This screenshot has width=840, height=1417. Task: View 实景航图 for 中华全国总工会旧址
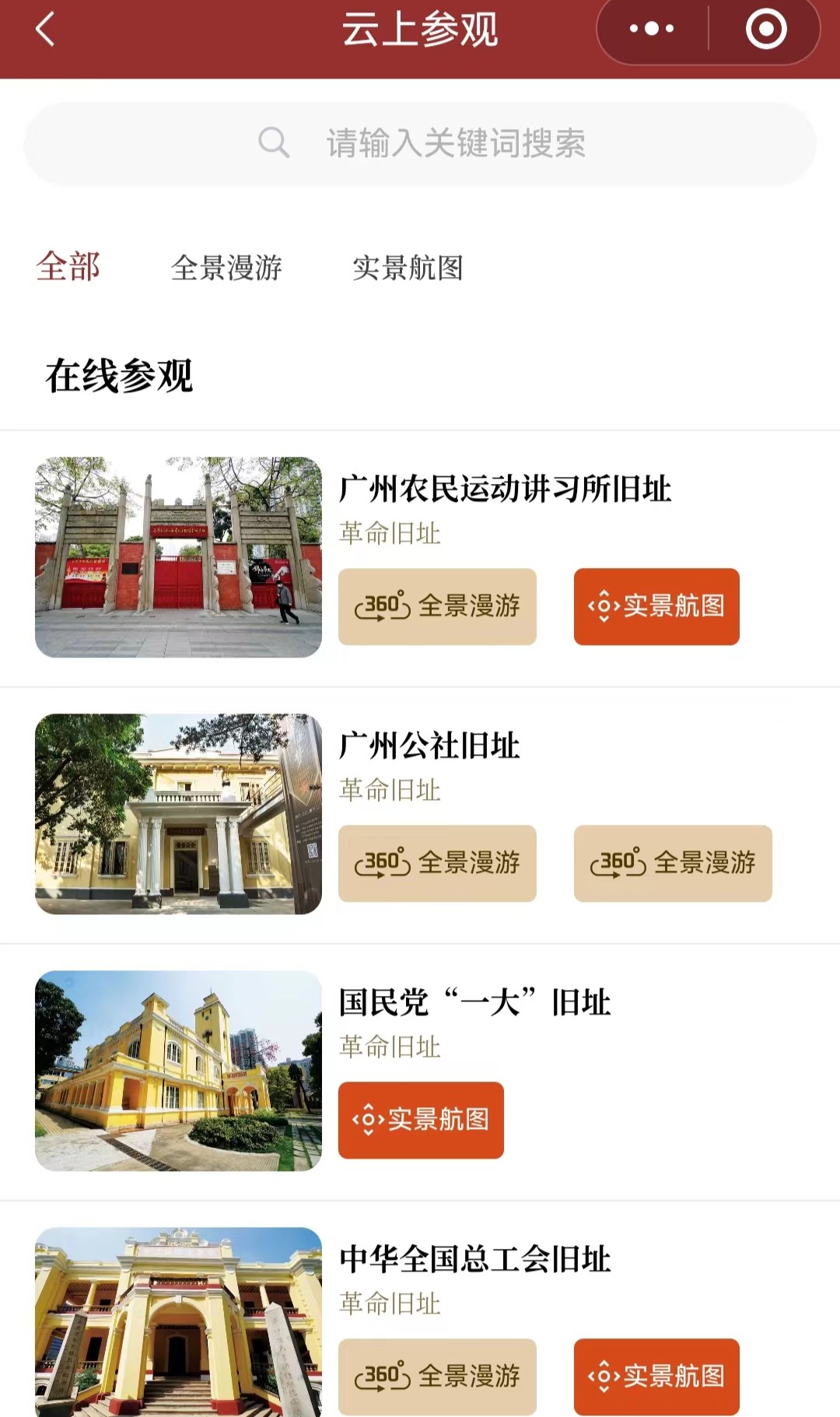[656, 1377]
